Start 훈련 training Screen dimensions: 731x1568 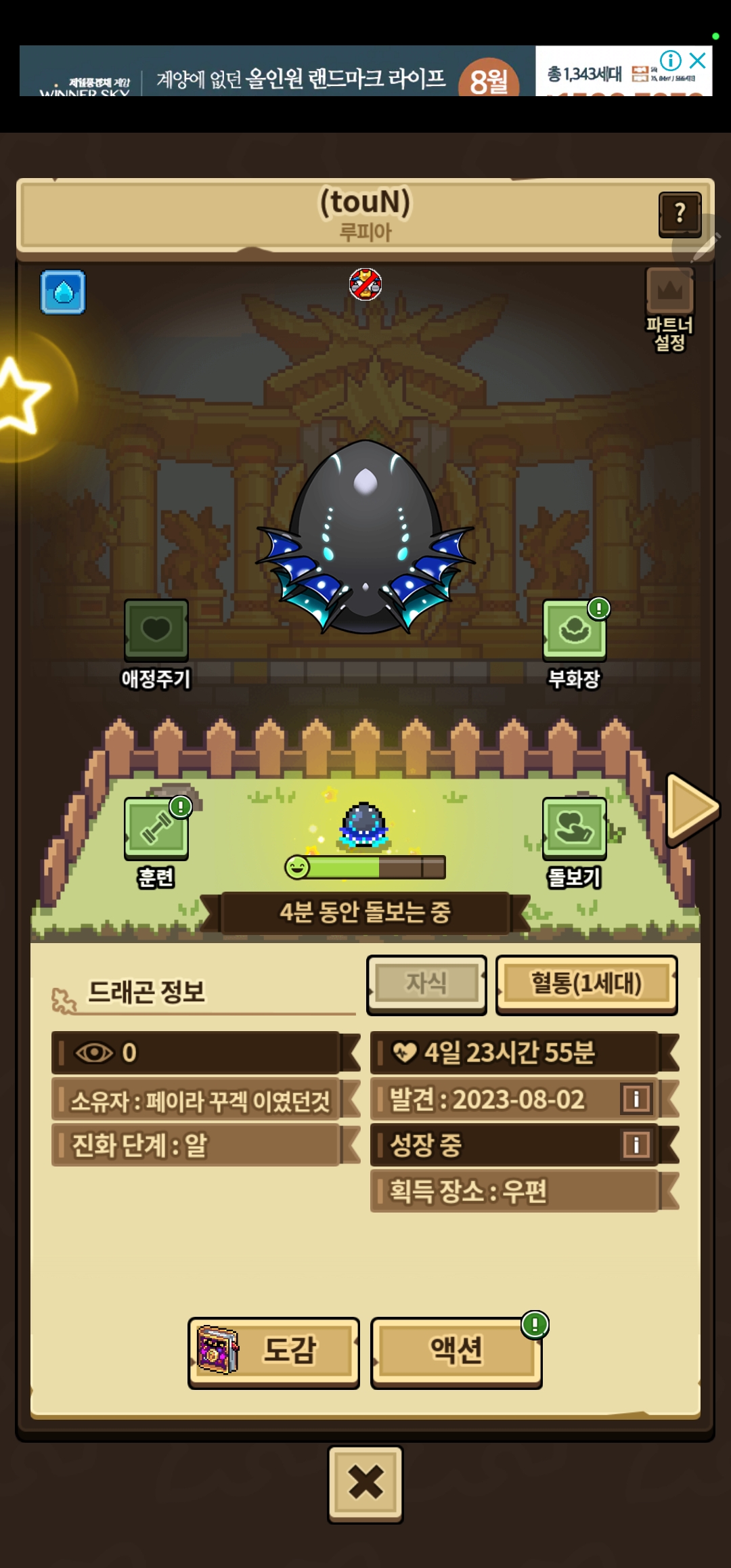tap(156, 830)
